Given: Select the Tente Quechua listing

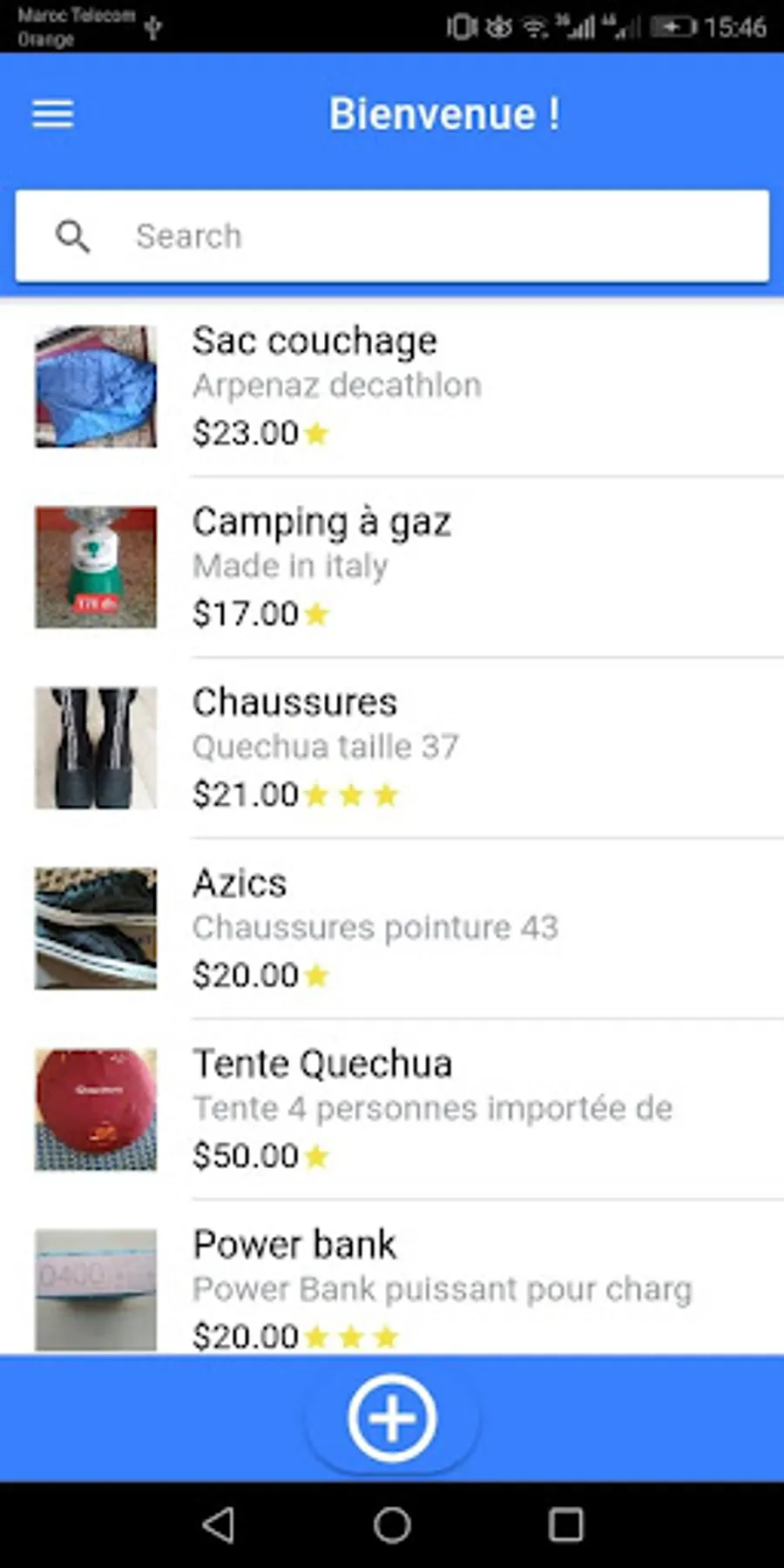Looking at the screenshot, I should tap(392, 1108).
